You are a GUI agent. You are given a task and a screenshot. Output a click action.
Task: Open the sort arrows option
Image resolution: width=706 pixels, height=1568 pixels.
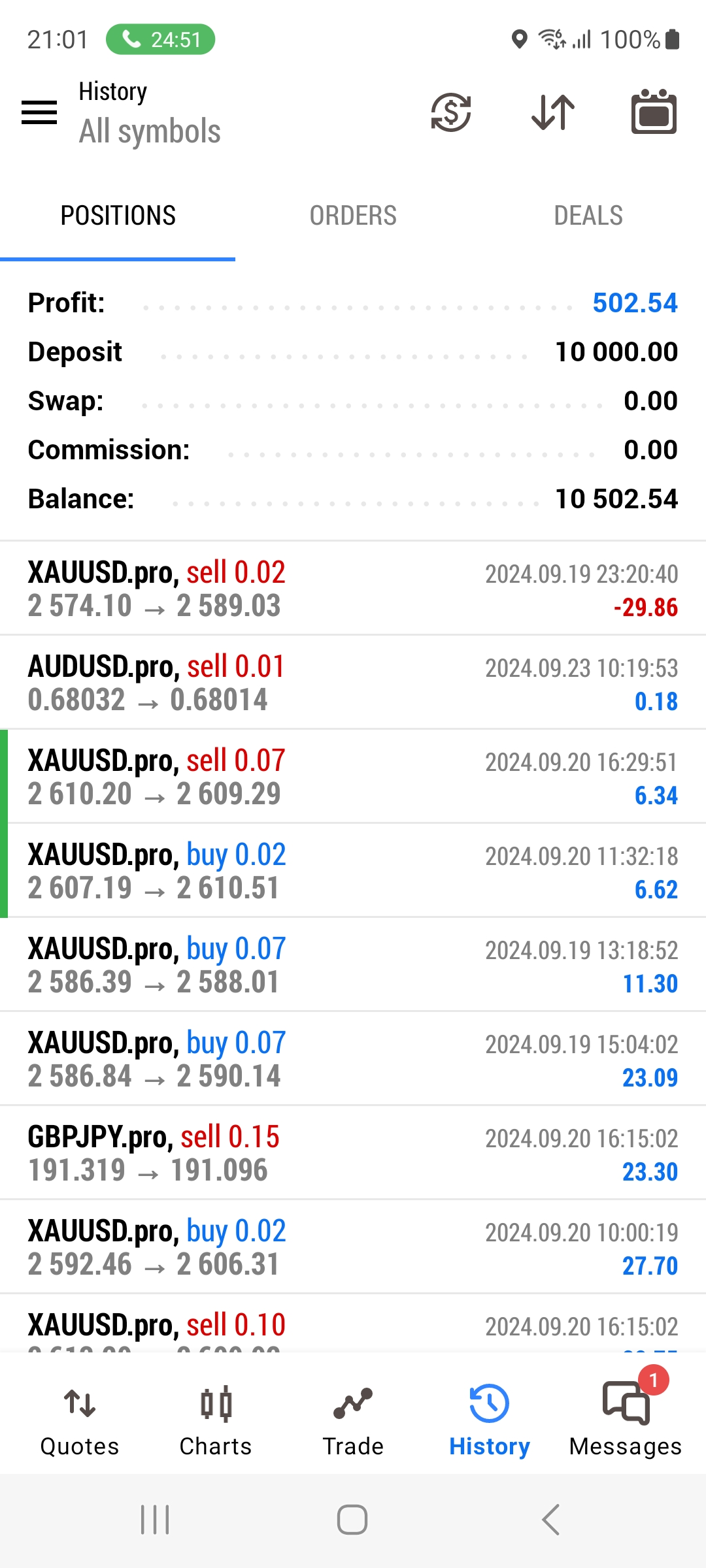pyautogui.click(x=553, y=112)
